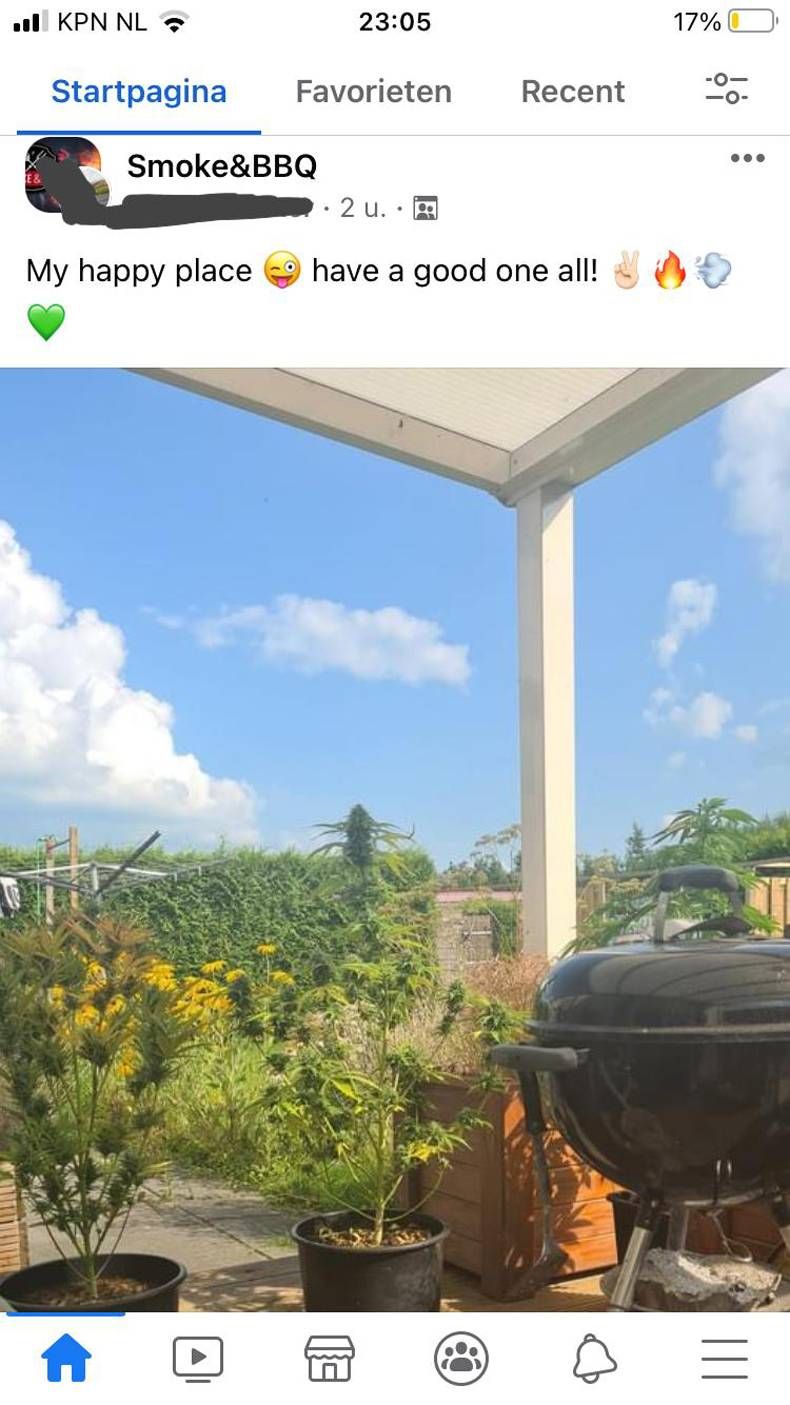Open the notifications bell
The width and height of the screenshot is (790, 1405).
(593, 1359)
